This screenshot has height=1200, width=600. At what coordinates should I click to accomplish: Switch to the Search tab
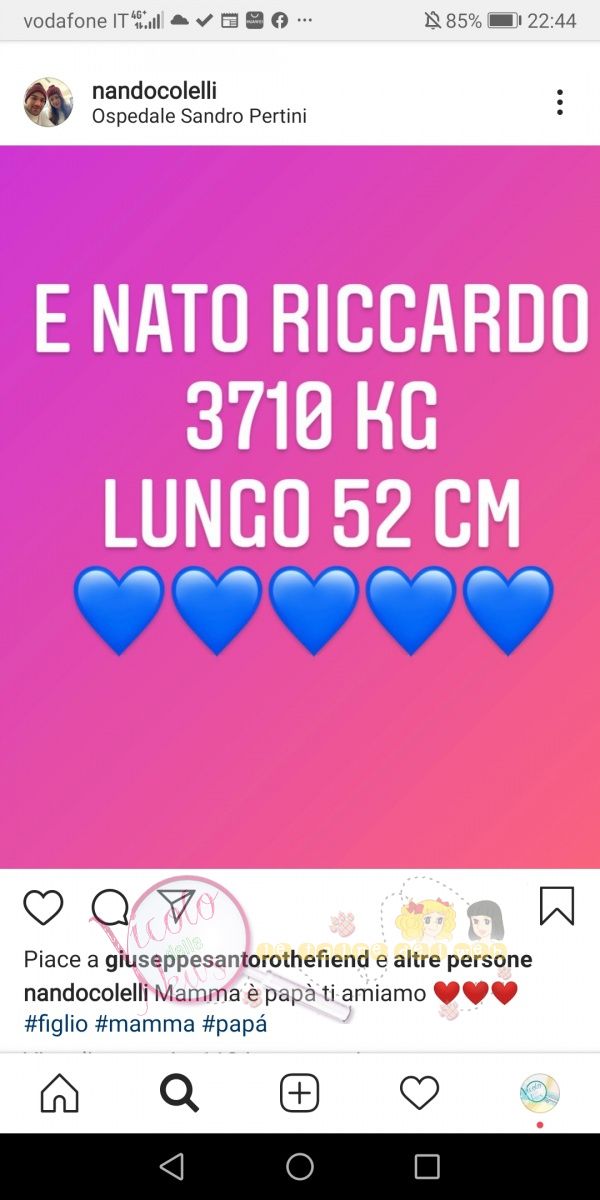pos(179,1093)
